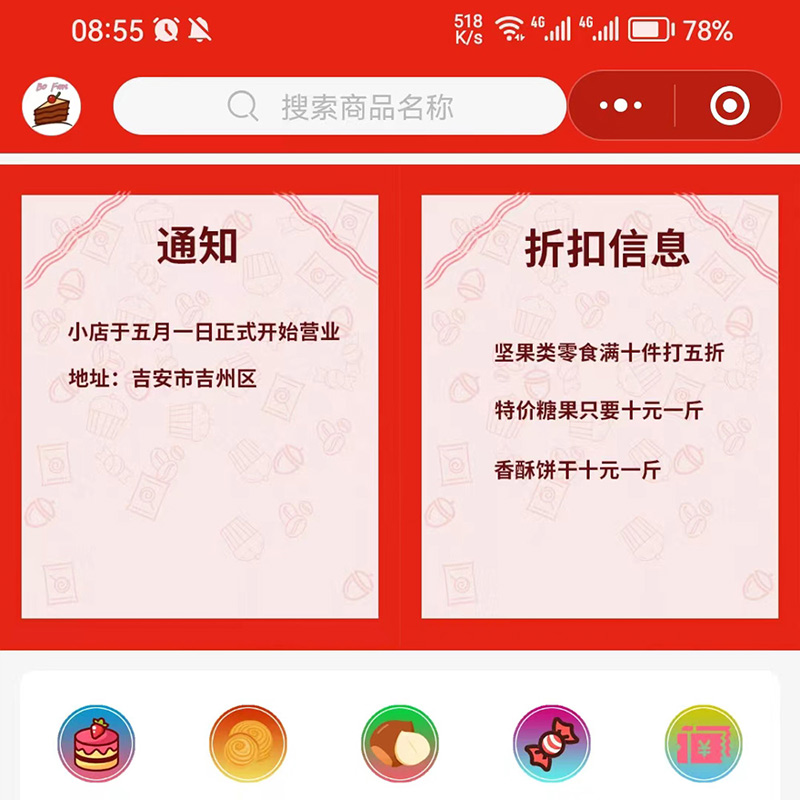Image resolution: width=800 pixels, height=800 pixels.
Task: Open the mini program more-options menu
Action: [x=621, y=105]
